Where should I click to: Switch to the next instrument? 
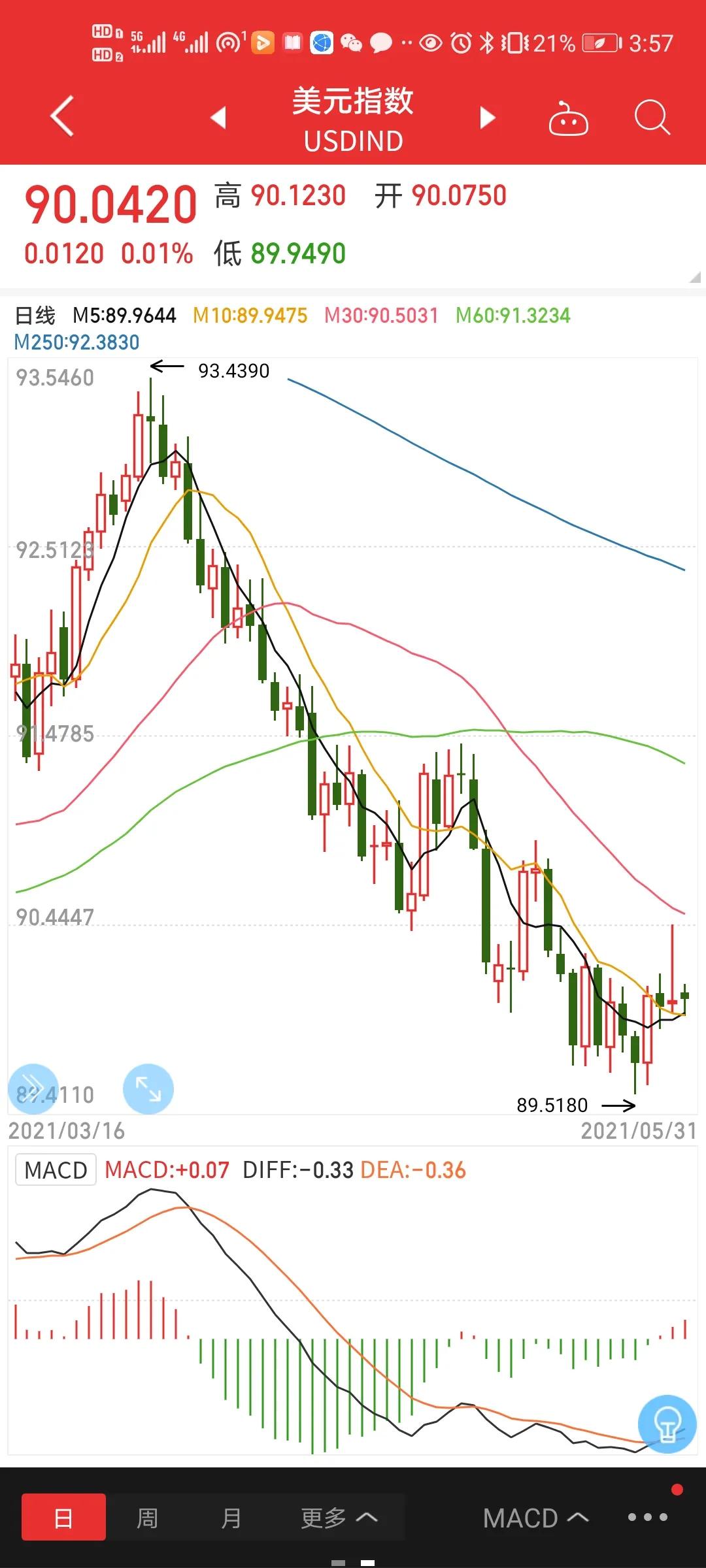point(488,118)
